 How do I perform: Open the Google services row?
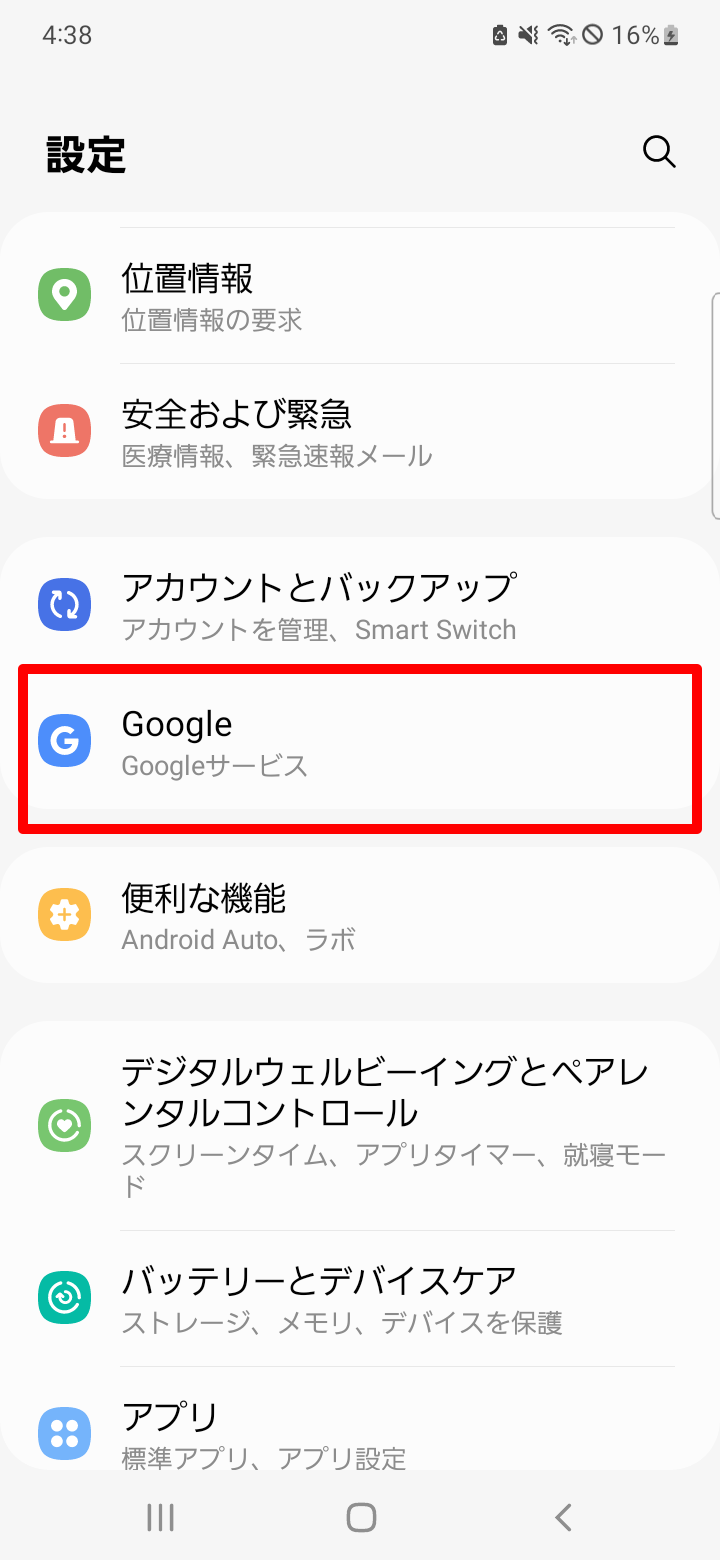coord(360,741)
